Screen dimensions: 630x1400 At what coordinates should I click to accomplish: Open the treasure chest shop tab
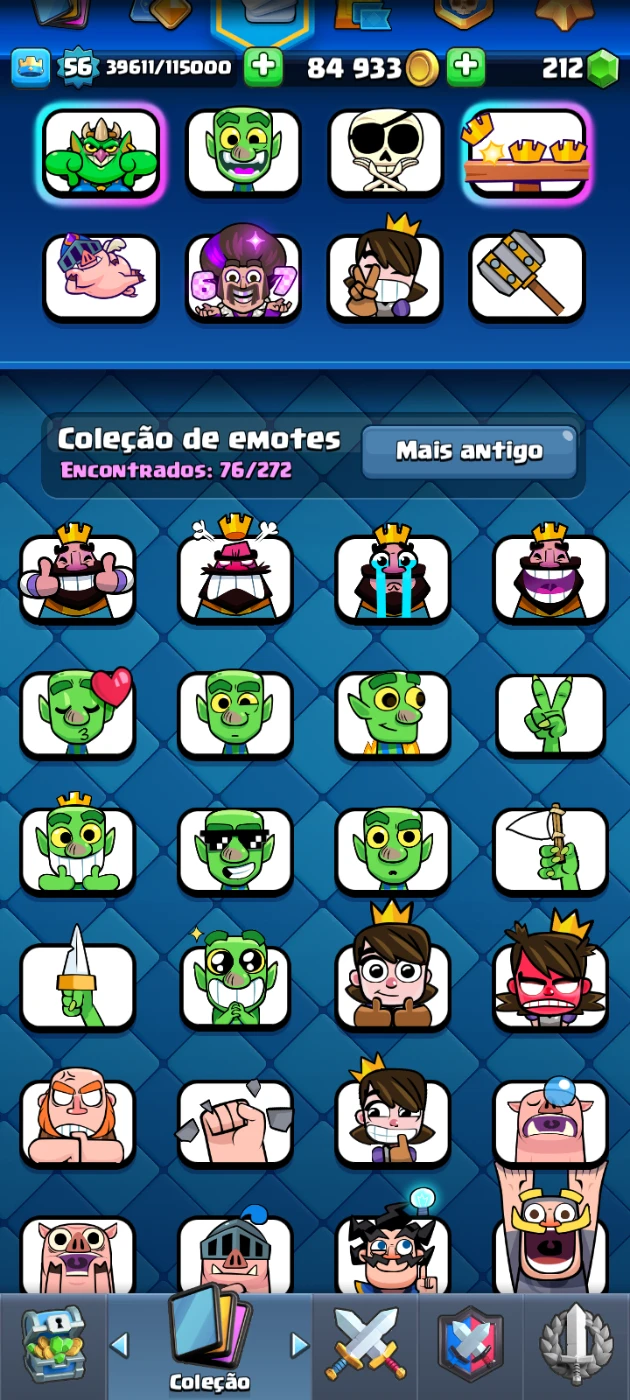coord(53,1345)
